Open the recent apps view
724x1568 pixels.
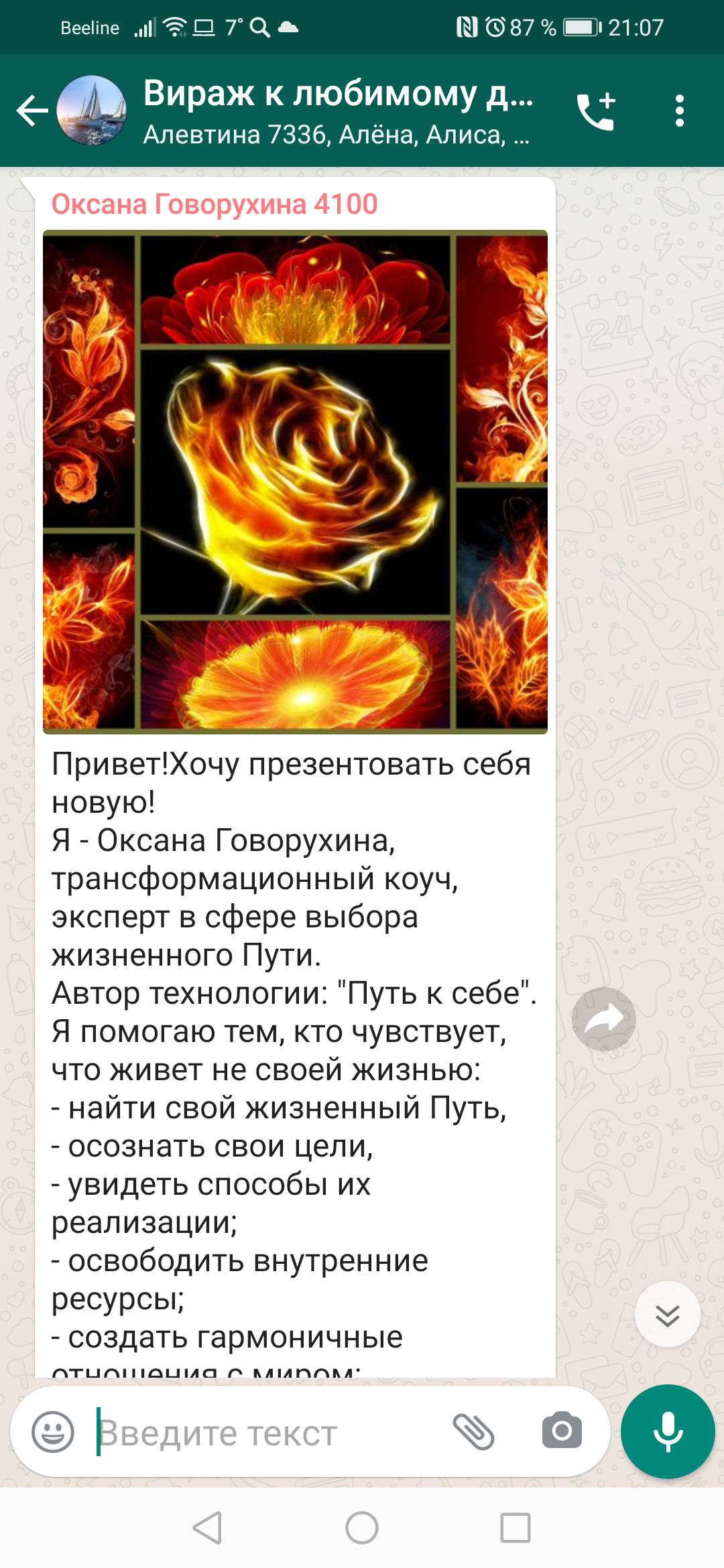click(516, 1528)
